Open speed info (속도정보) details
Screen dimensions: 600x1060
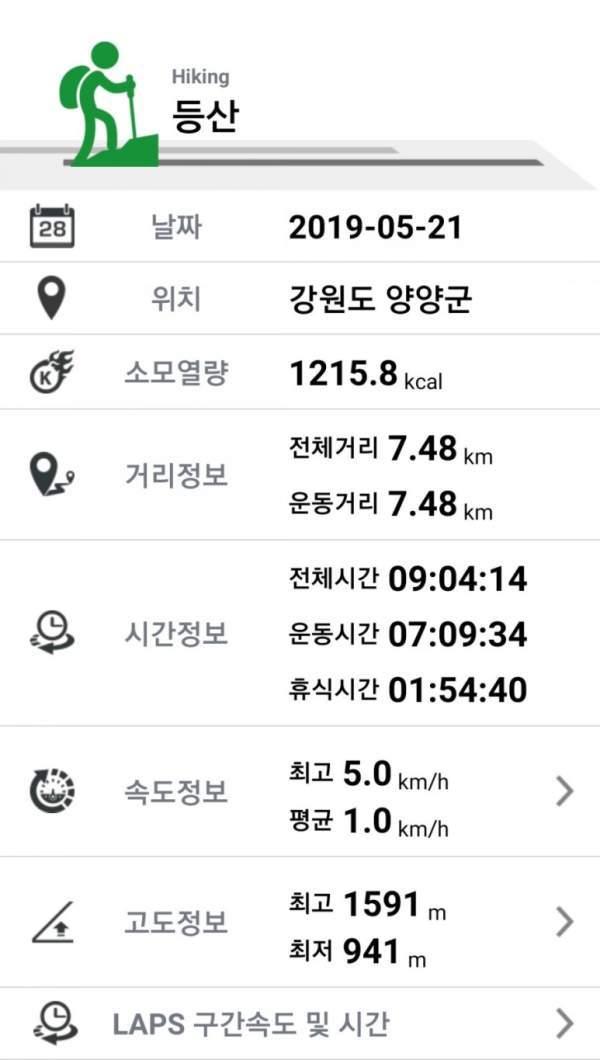pos(300,791)
